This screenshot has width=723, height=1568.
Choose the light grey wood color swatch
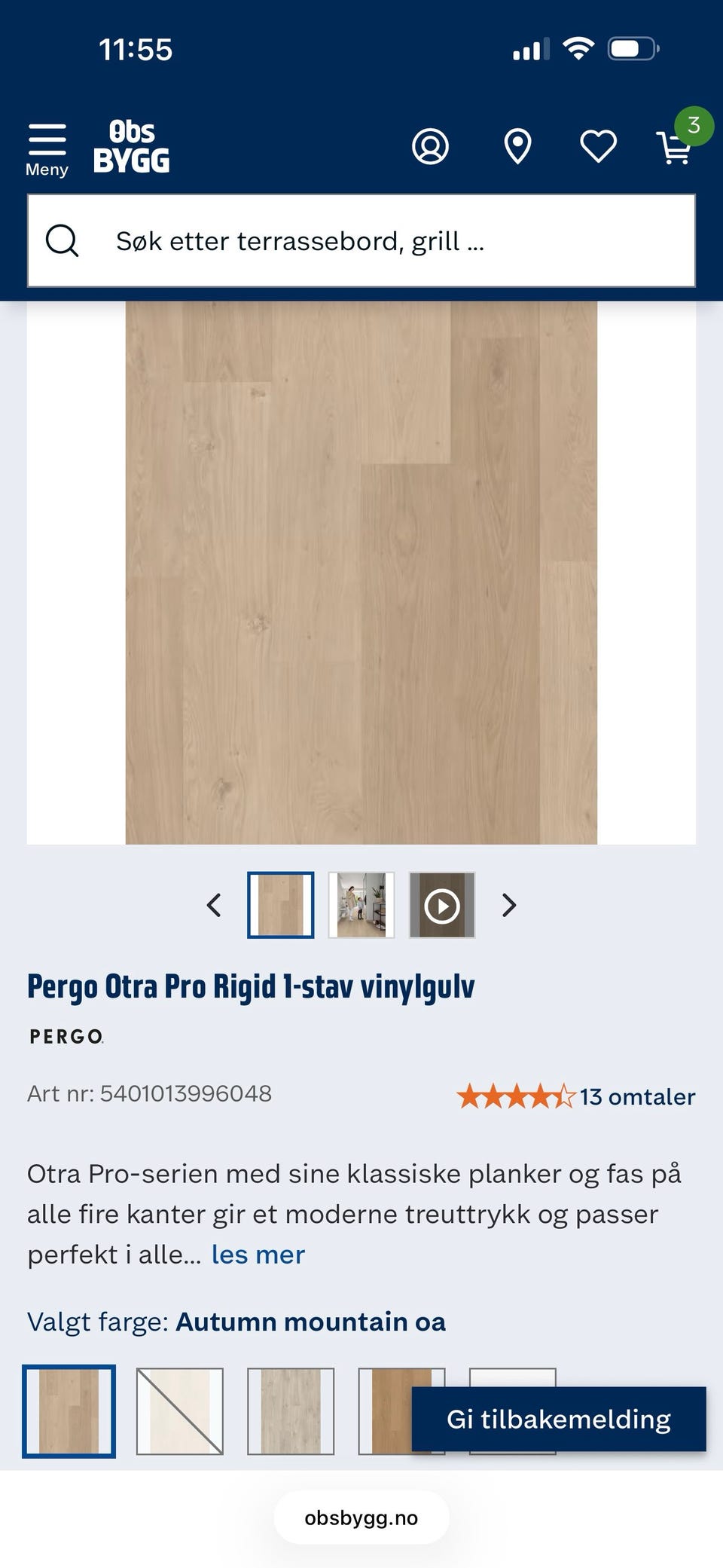click(x=291, y=1411)
